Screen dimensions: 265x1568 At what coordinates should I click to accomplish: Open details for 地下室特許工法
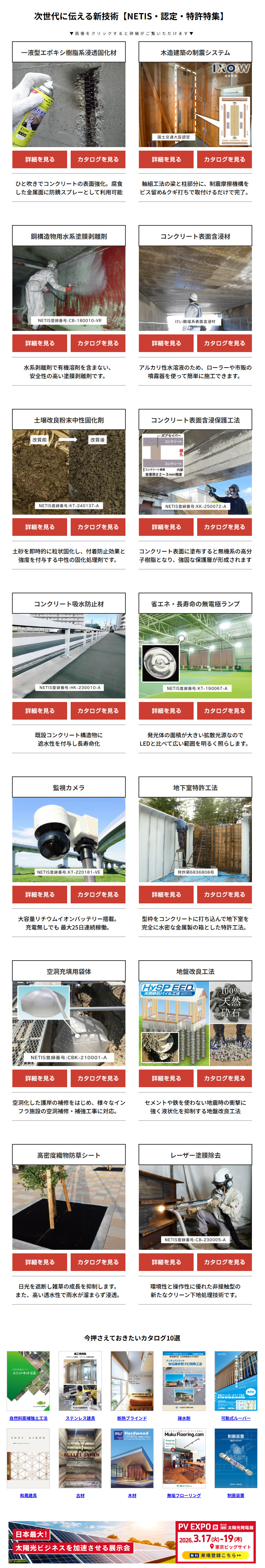point(166,895)
